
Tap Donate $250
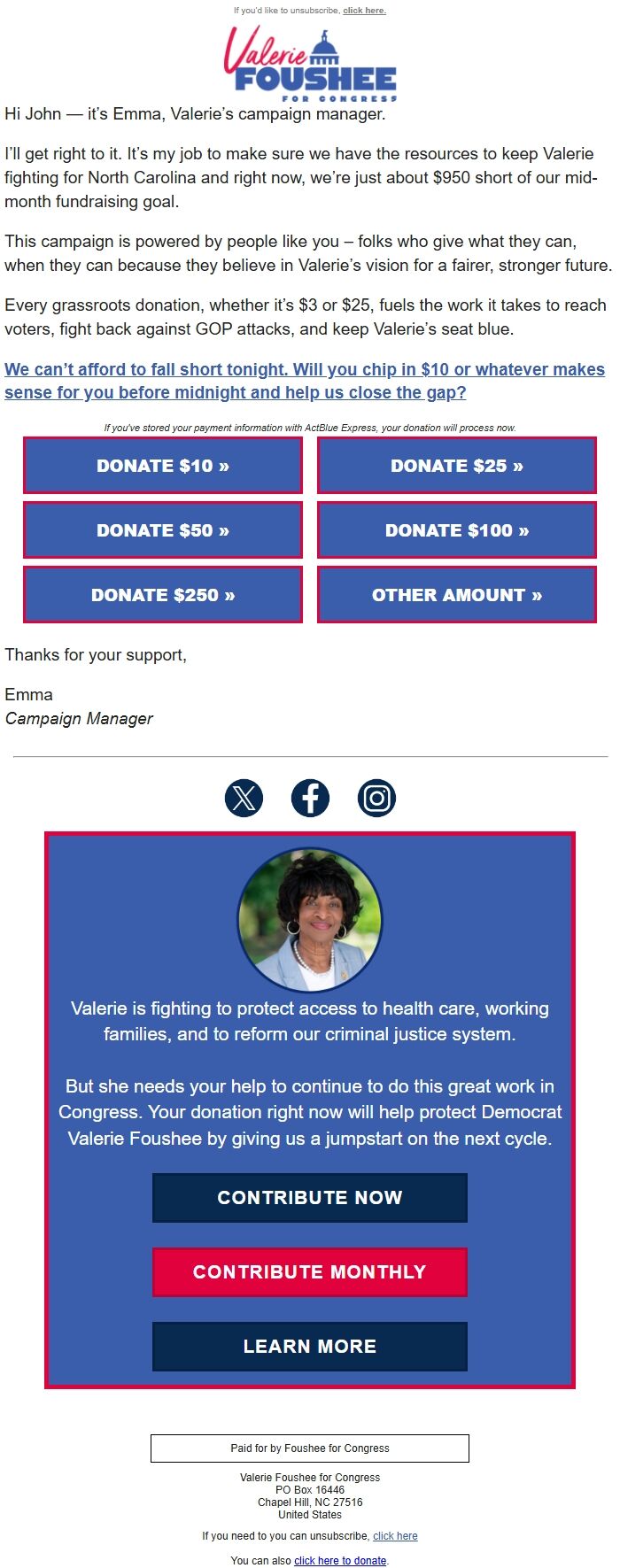(x=163, y=595)
